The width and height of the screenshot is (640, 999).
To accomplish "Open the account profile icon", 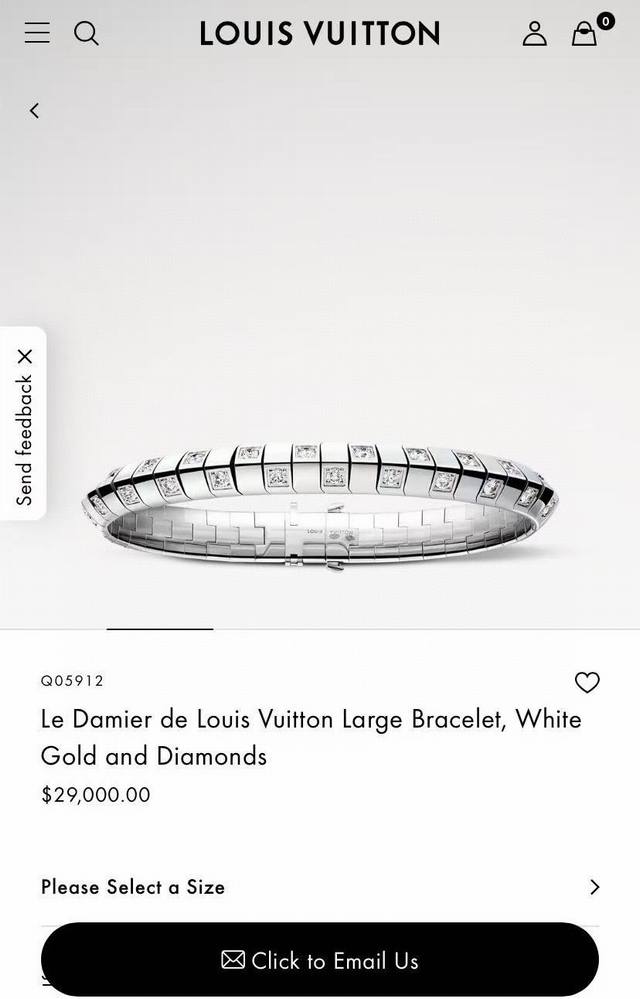I will coord(535,33).
